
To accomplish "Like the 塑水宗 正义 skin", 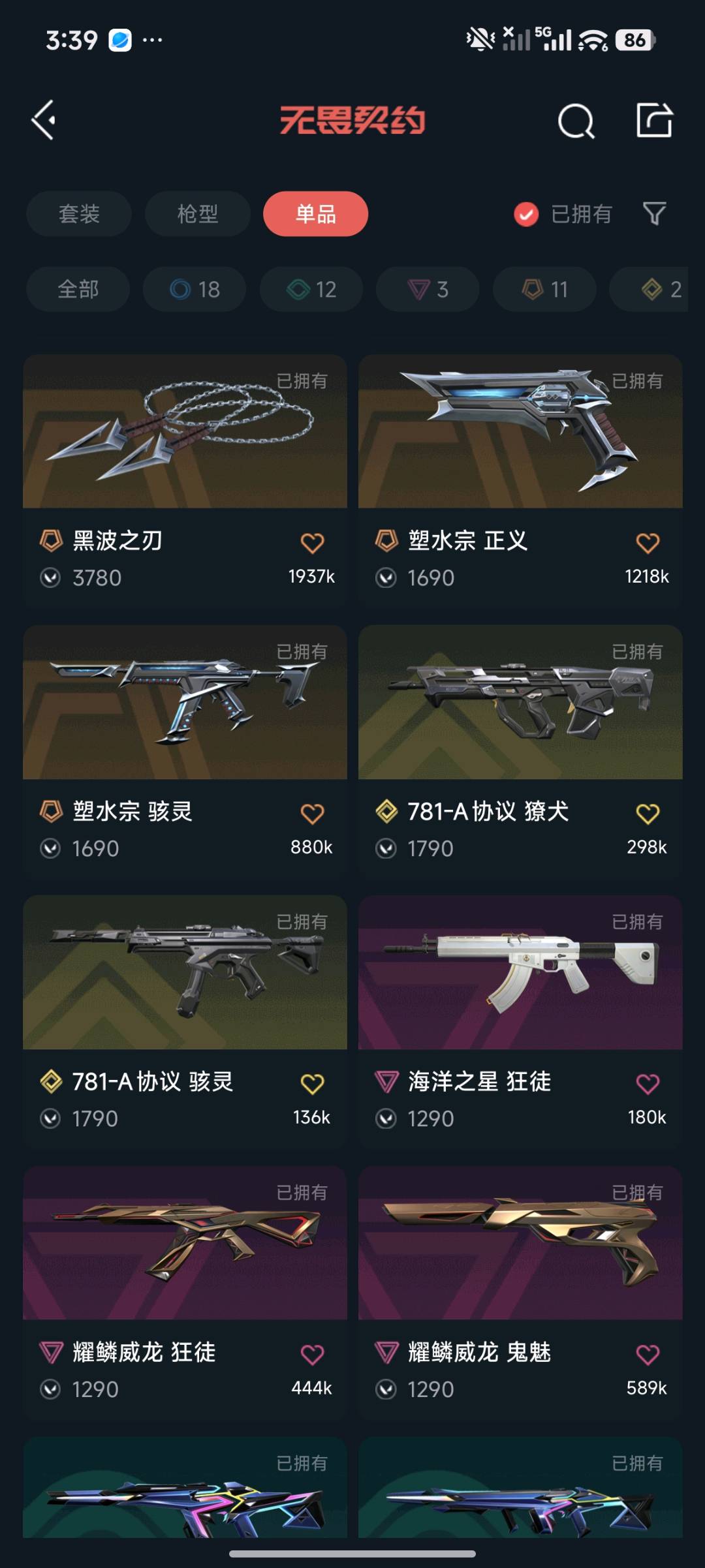I will click(648, 543).
